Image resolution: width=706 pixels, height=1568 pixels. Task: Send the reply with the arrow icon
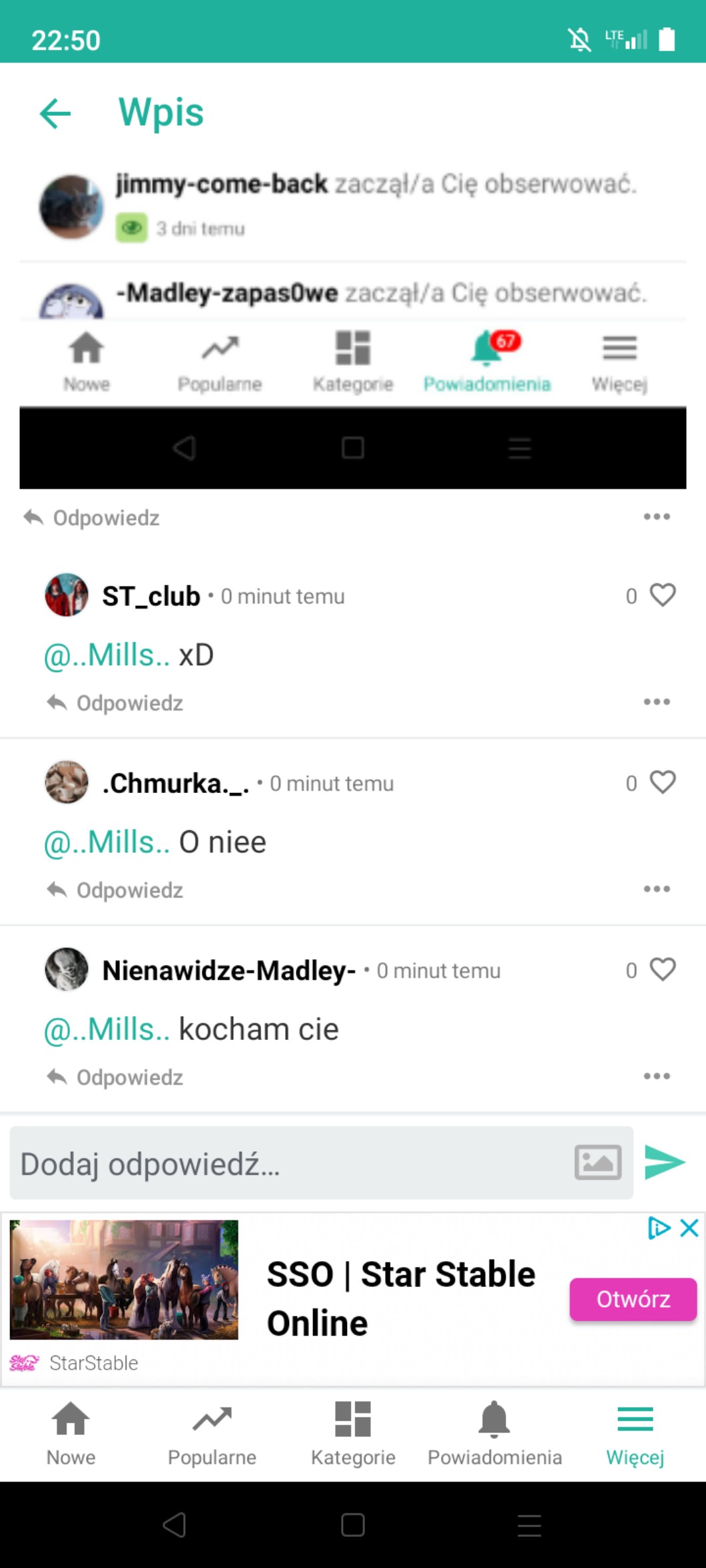coord(665,1163)
